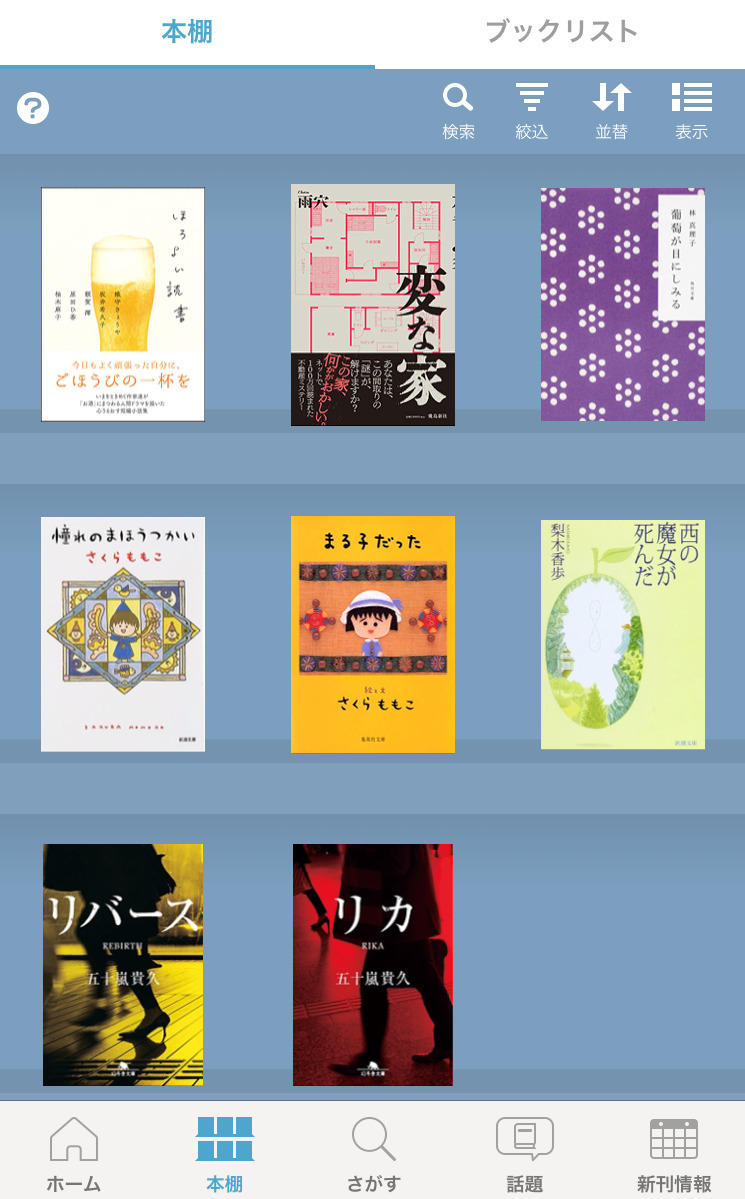Viewport: 745px width, 1199px height.
Task: Check 新刊情報 new releases via calendar icon
Action: [x=673, y=1150]
